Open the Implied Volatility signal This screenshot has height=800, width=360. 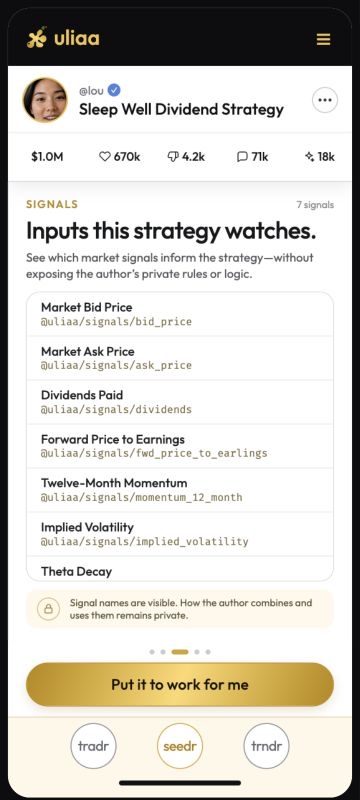(x=180, y=534)
